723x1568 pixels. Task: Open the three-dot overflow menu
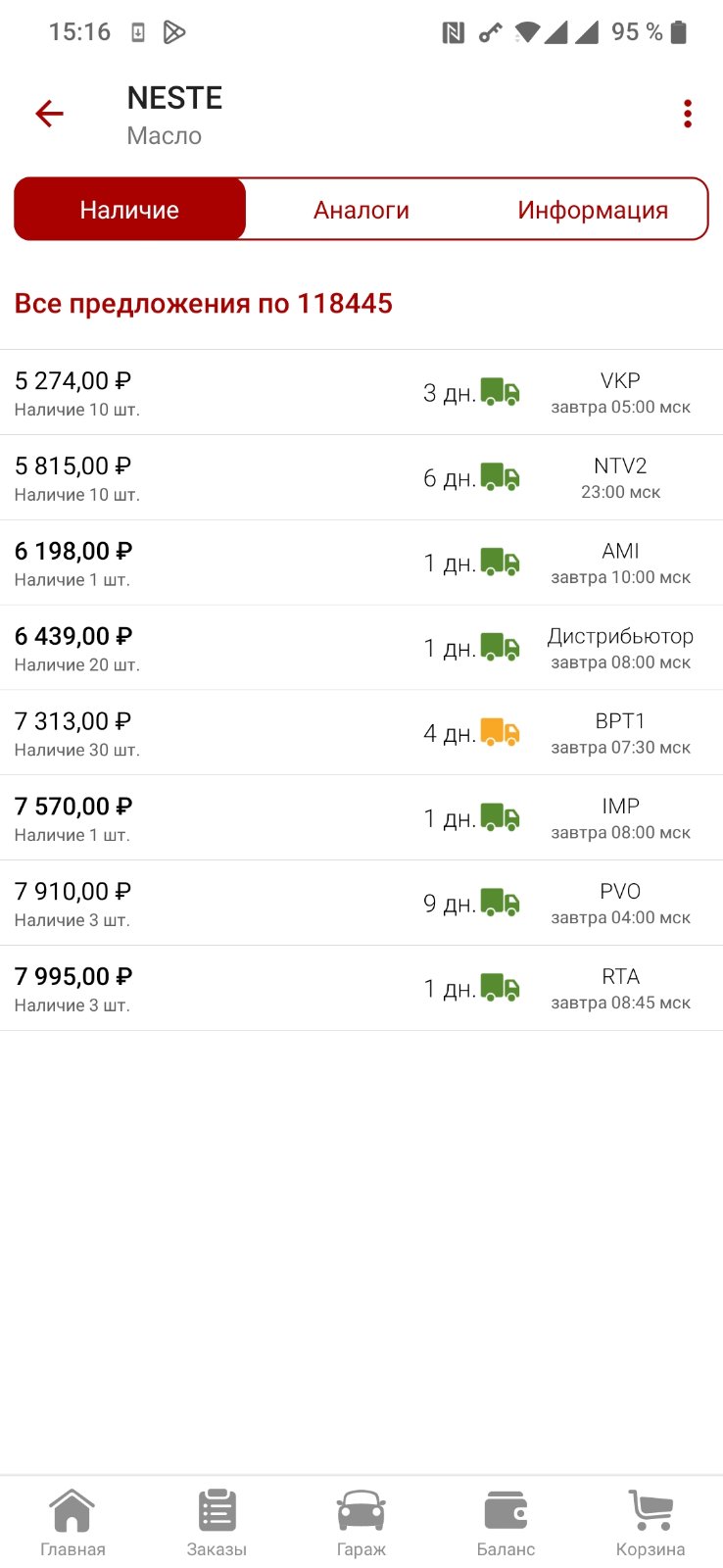(688, 114)
